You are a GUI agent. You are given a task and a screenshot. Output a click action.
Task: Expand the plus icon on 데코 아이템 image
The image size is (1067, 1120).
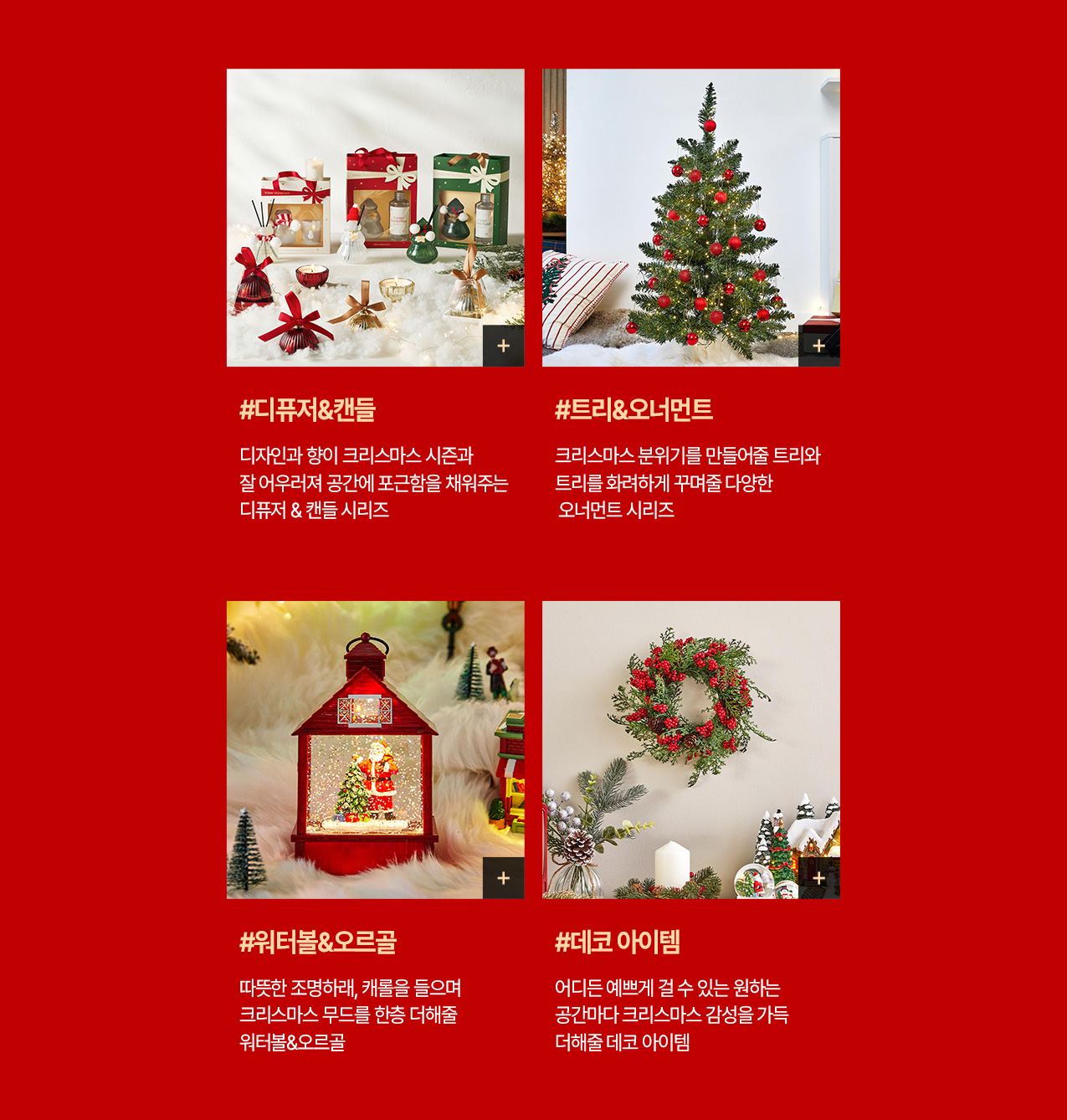coord(818,878)
